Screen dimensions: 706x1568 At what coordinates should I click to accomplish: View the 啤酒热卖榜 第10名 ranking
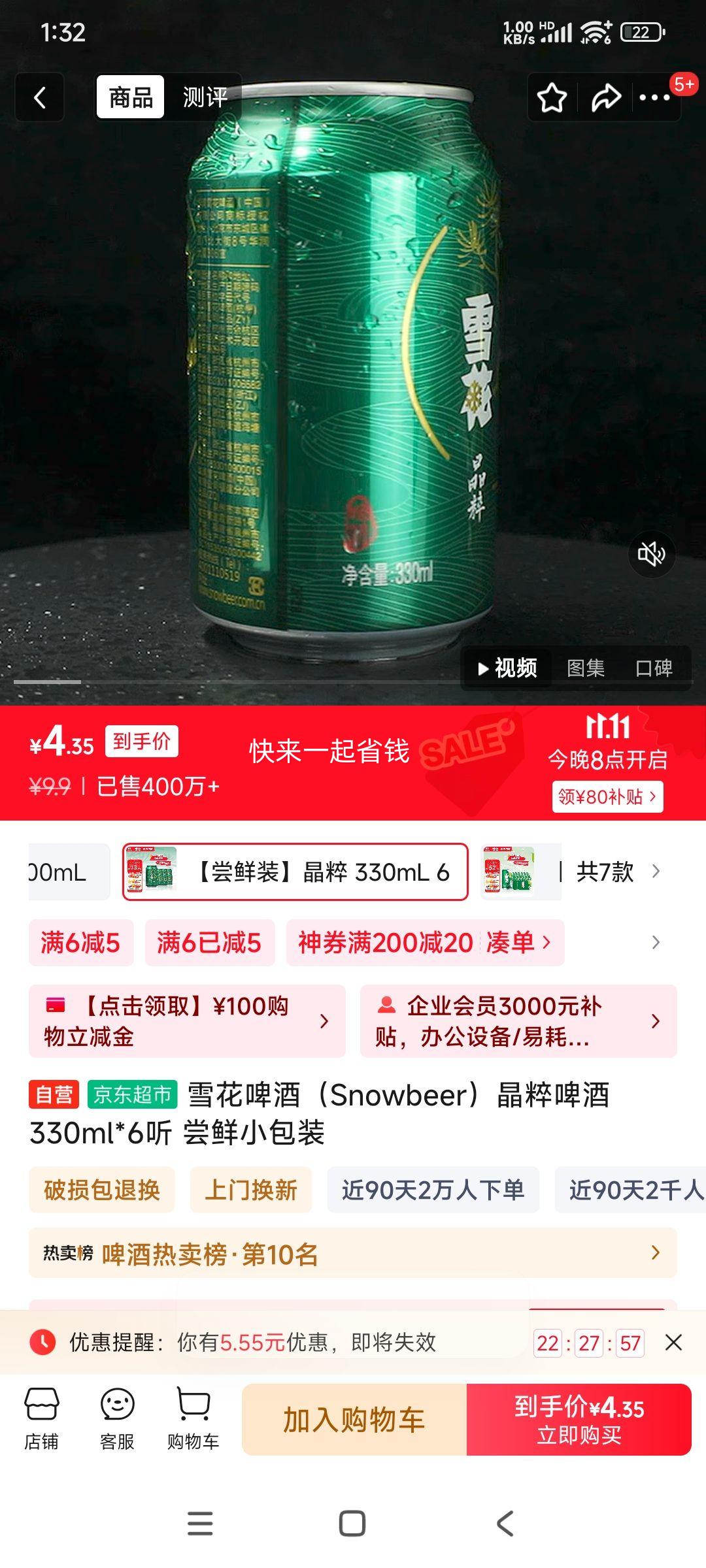point(352,1254)
